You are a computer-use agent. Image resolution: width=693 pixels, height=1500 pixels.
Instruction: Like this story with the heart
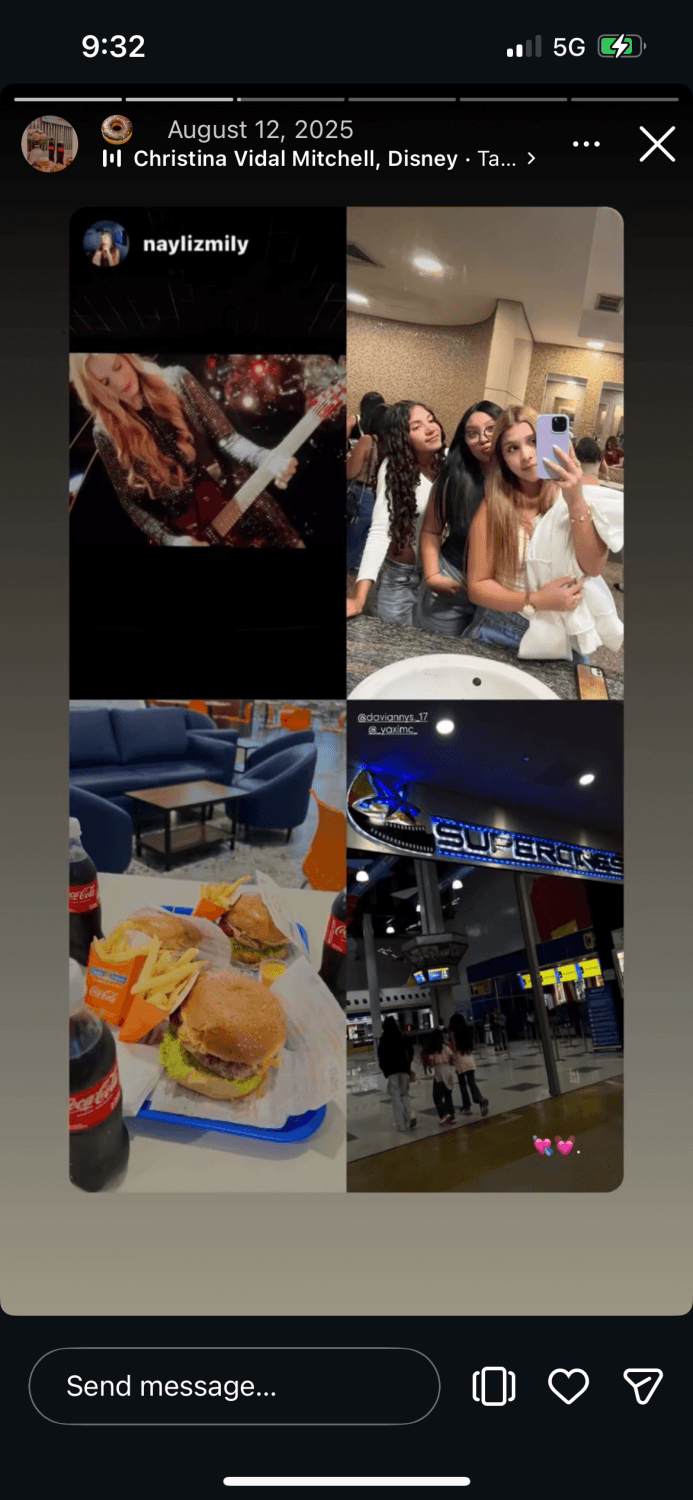(x=568, y=1386)
